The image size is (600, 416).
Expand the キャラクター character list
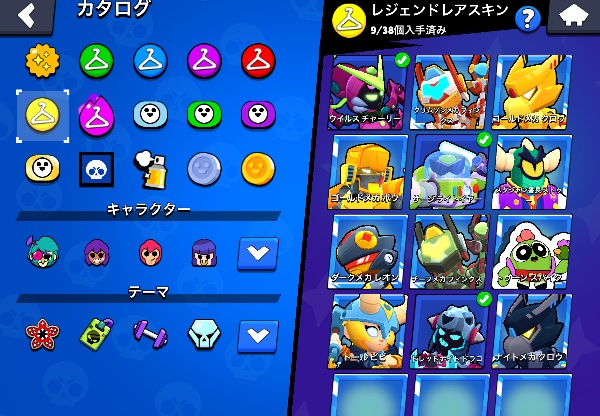click(257, 253)
